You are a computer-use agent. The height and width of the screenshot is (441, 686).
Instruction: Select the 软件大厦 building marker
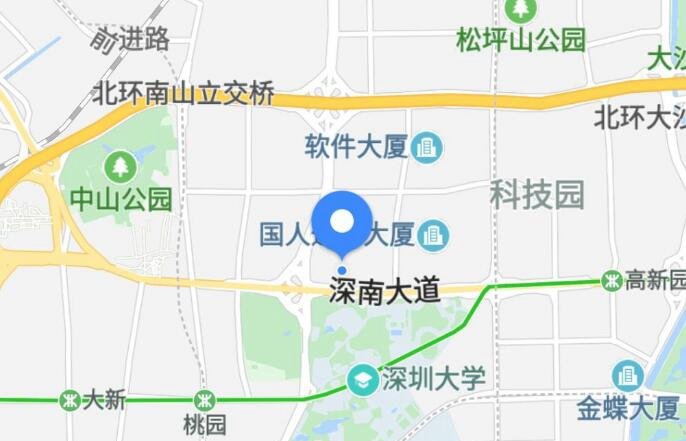pos(428,148)
